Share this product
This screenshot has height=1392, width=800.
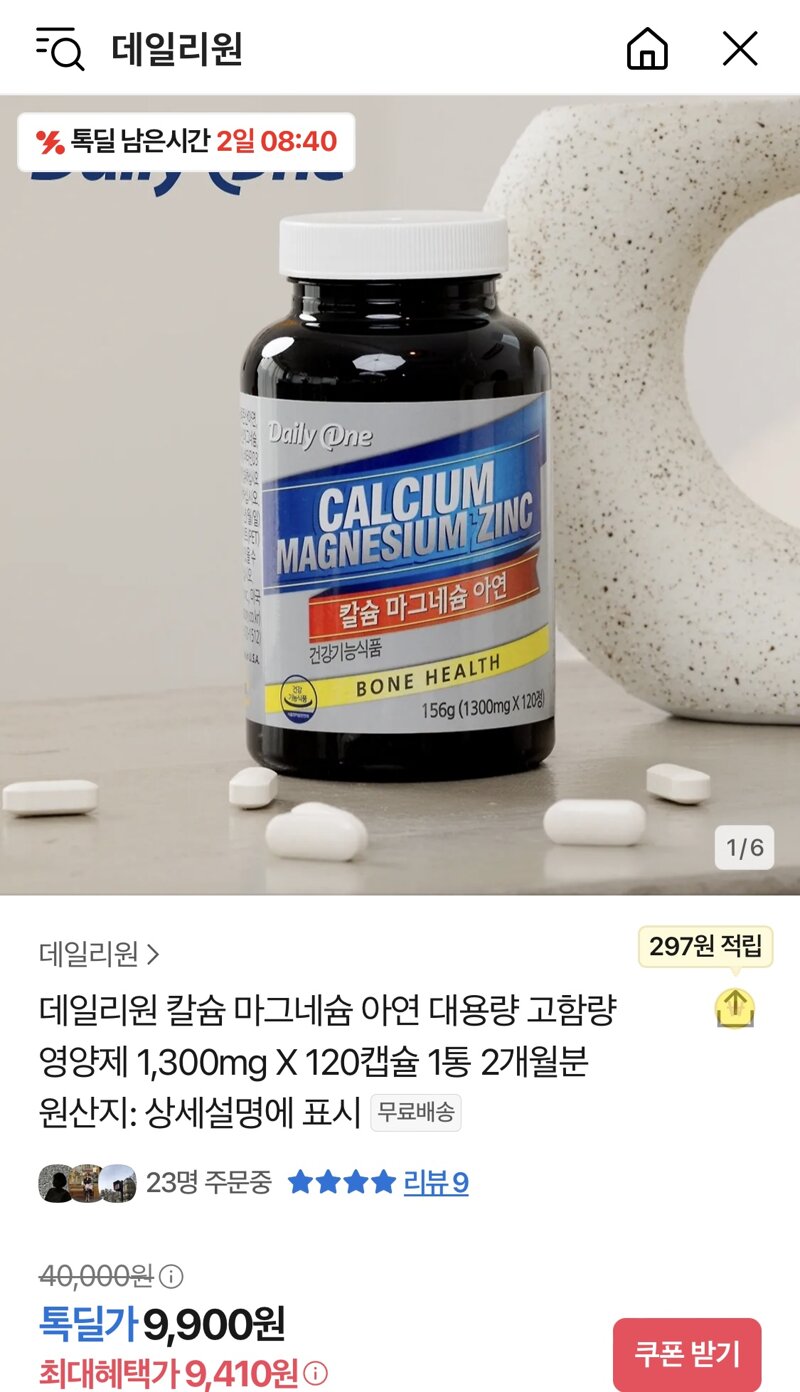(735, 1008)
